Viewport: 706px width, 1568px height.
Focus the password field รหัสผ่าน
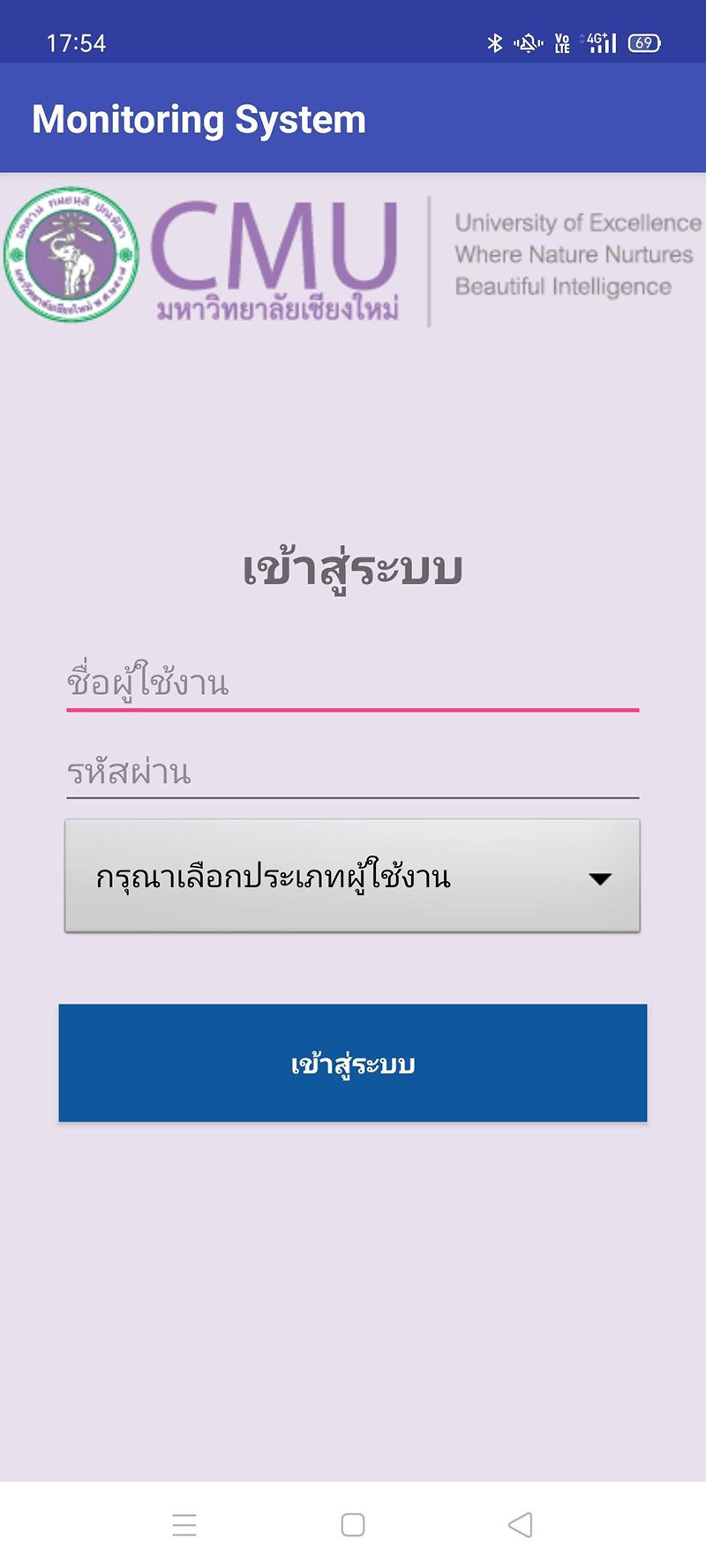click(352, 772)
